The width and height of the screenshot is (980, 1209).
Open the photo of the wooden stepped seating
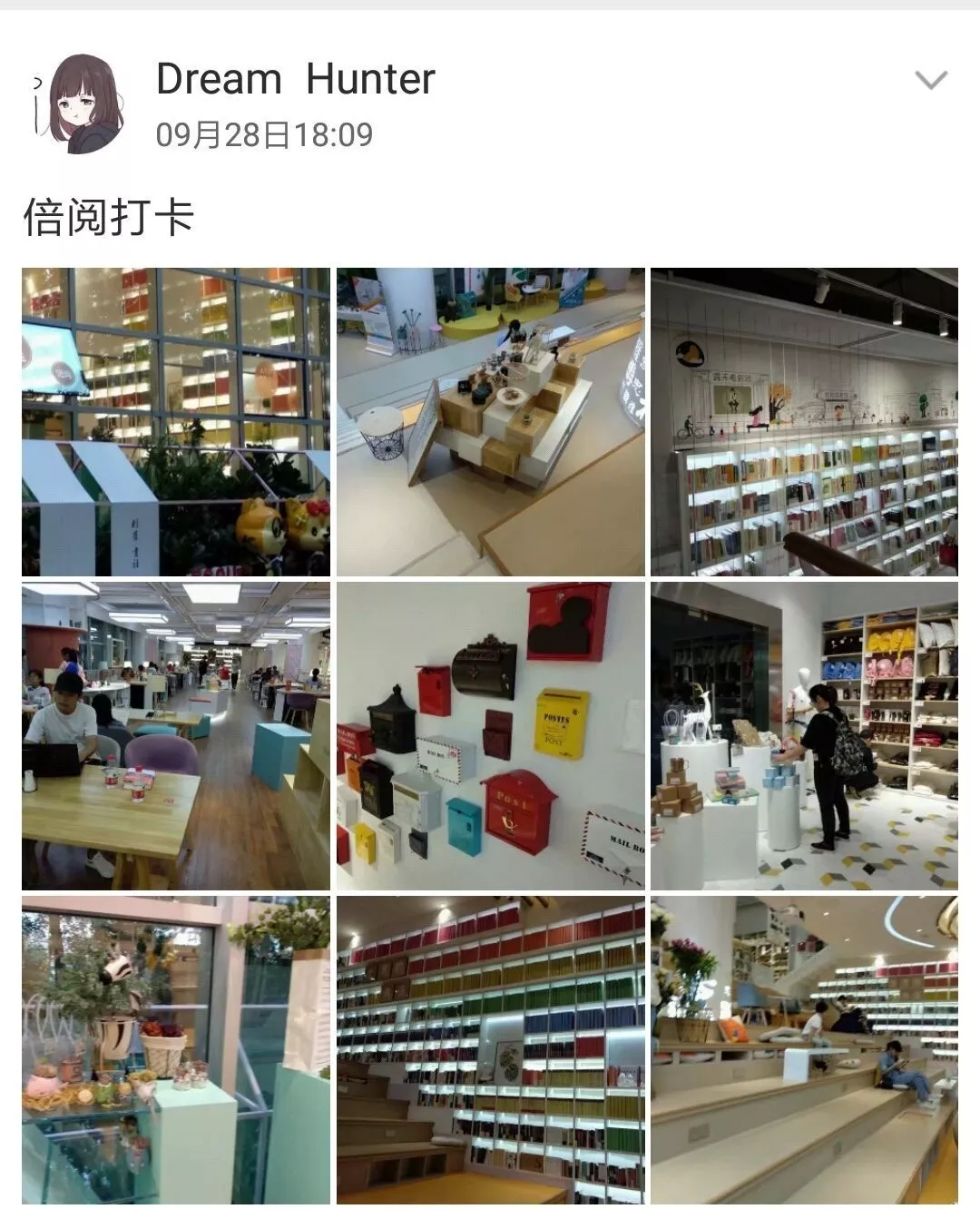(804, 1049)
